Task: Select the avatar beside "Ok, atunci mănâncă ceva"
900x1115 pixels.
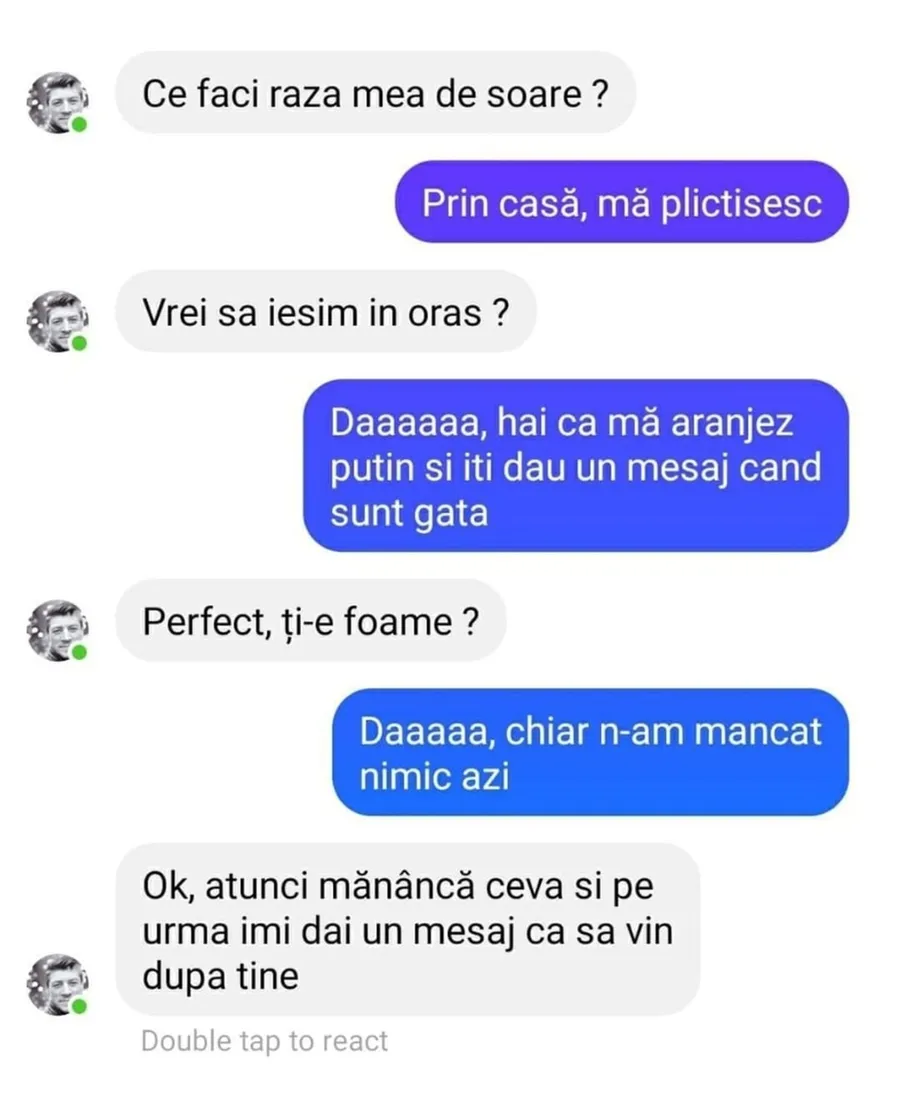Action: (56, 984)
